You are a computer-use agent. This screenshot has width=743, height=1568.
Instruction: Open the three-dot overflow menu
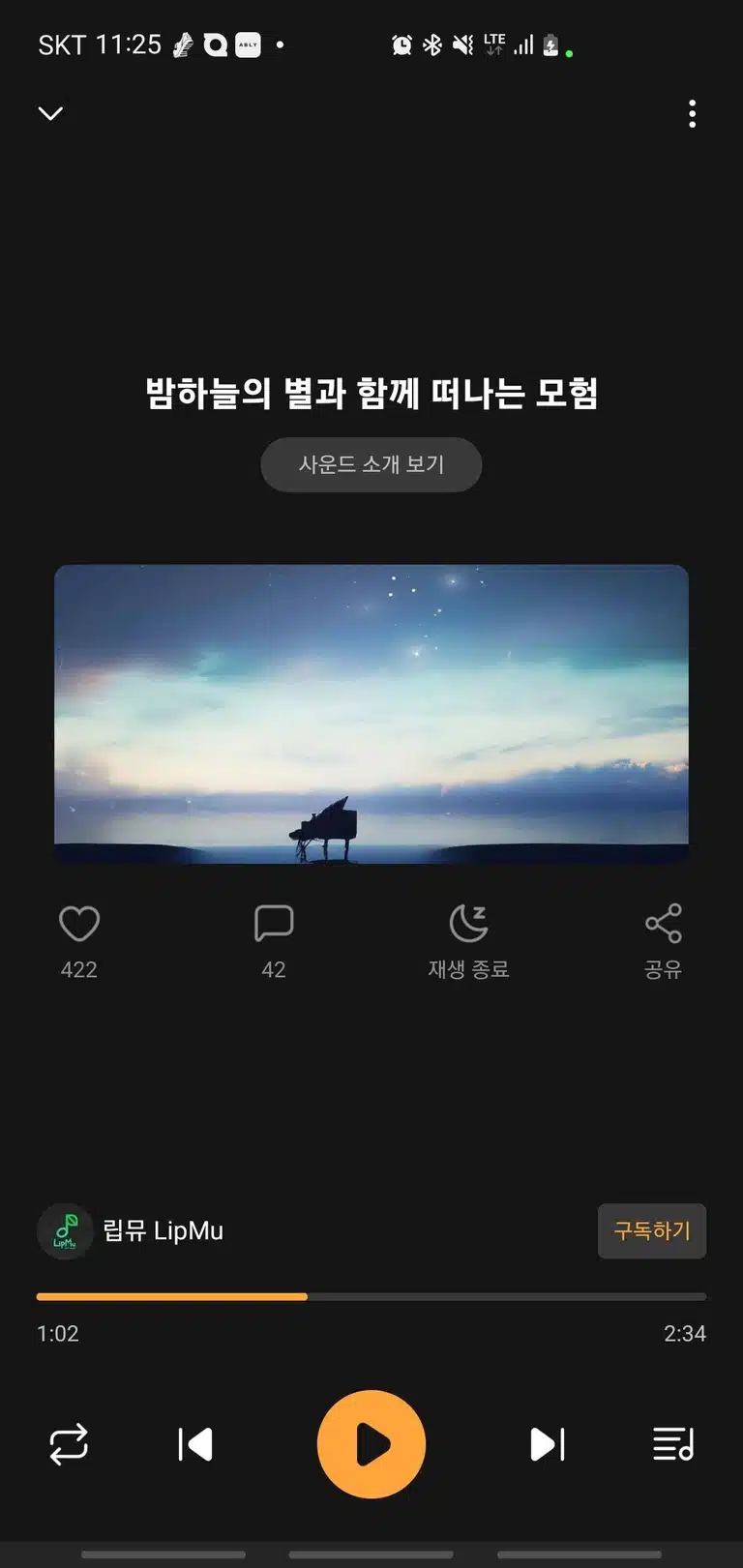click(692, 113)
